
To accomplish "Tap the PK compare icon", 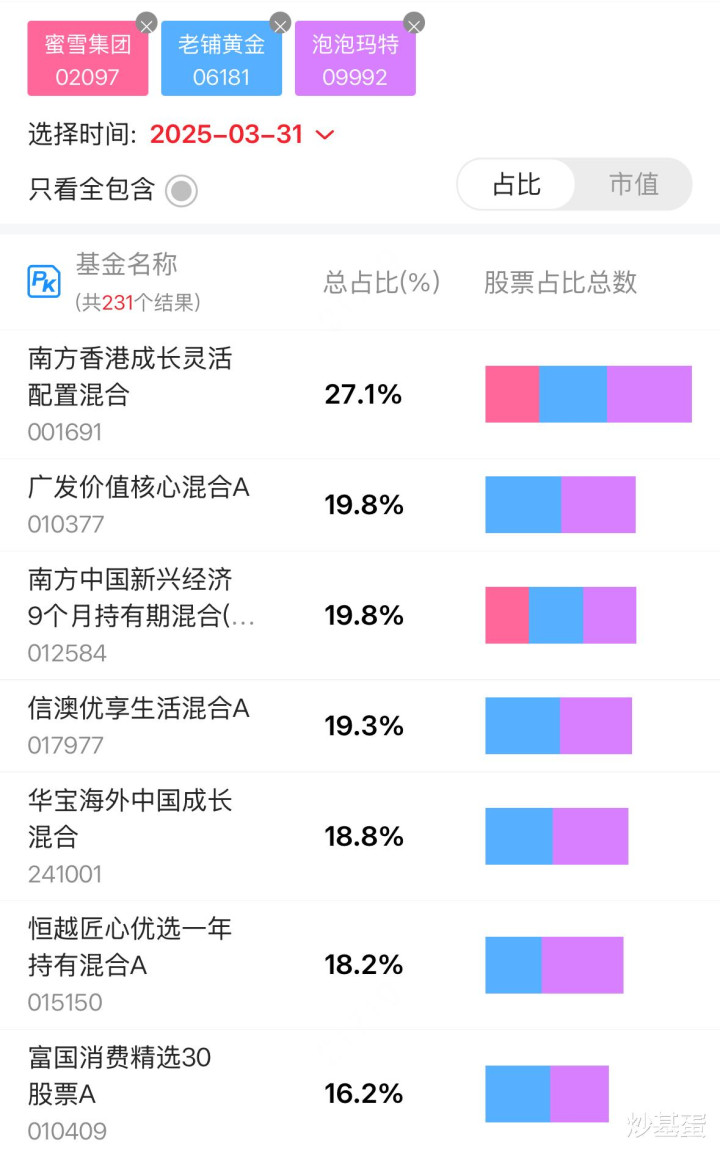I will pos(44,282).
